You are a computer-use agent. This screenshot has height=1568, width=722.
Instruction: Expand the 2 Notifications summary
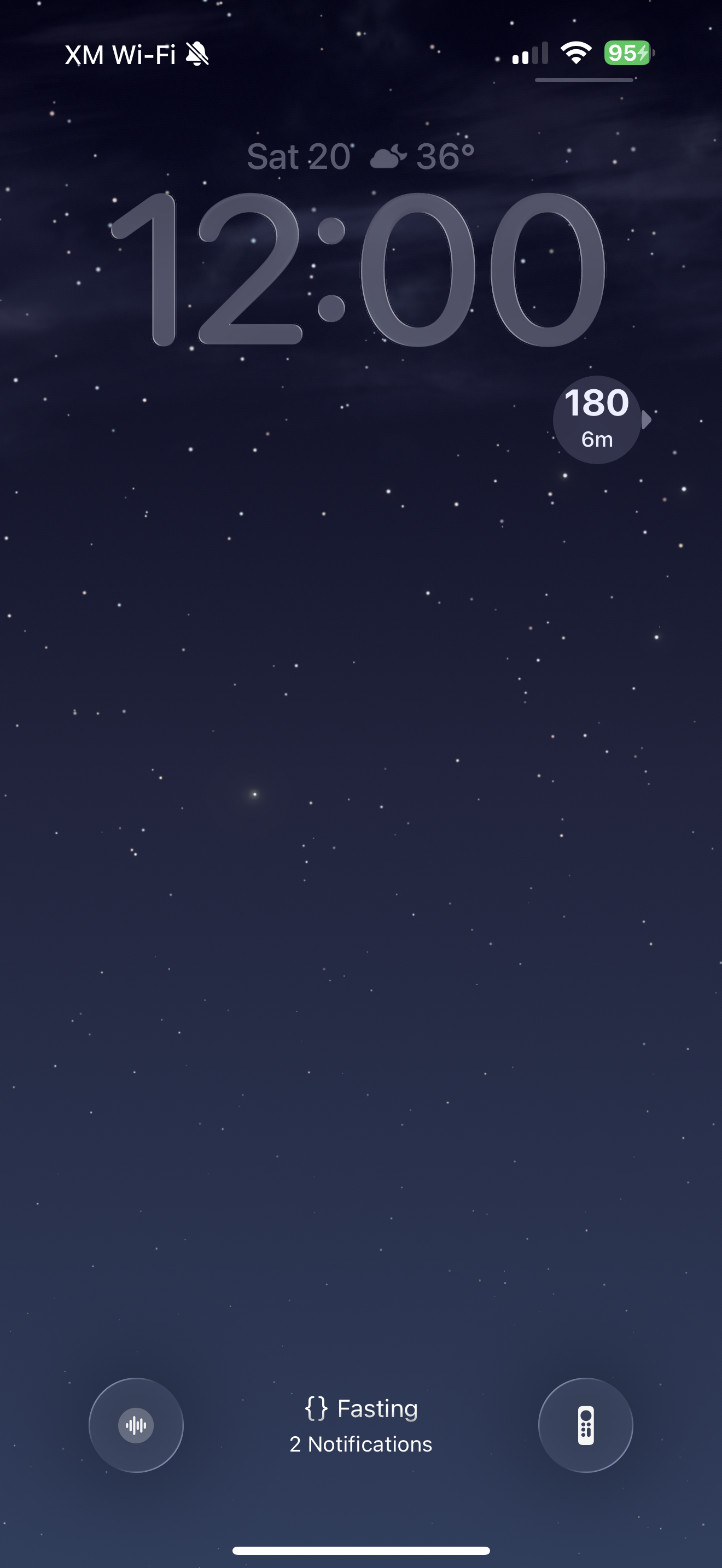click(x=361, y=1444)
